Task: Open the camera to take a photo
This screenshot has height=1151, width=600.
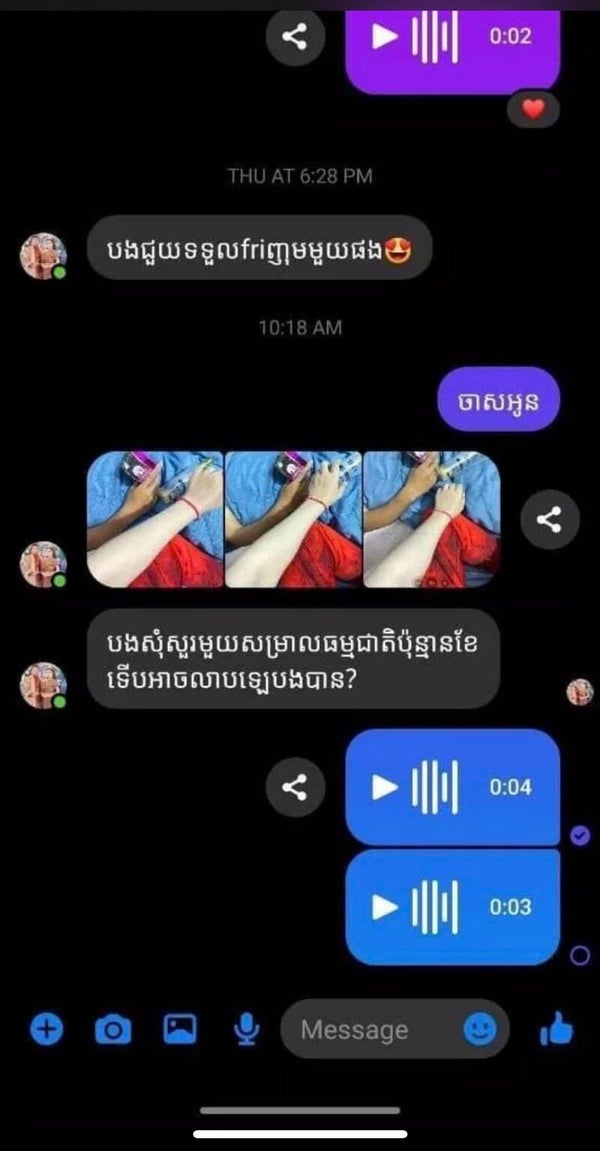Action: (x=113, y=1028)
